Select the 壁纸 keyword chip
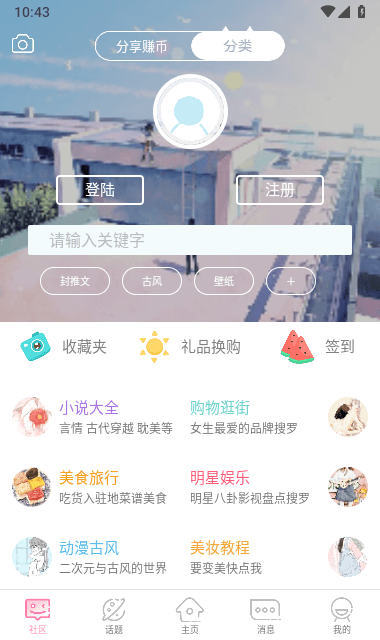This screenshot has width=380, height=640. coord(224,281)
